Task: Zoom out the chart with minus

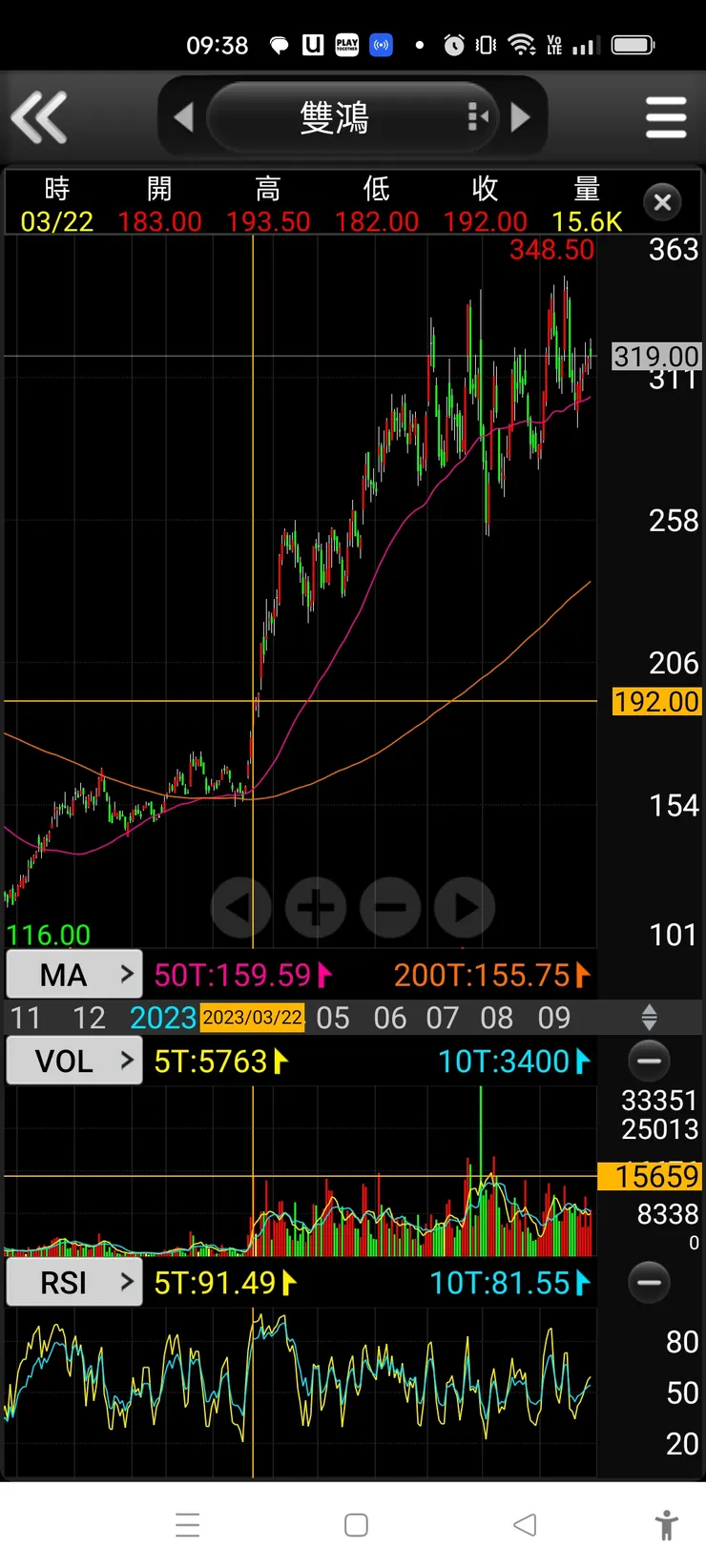Action: pos(390,907)
